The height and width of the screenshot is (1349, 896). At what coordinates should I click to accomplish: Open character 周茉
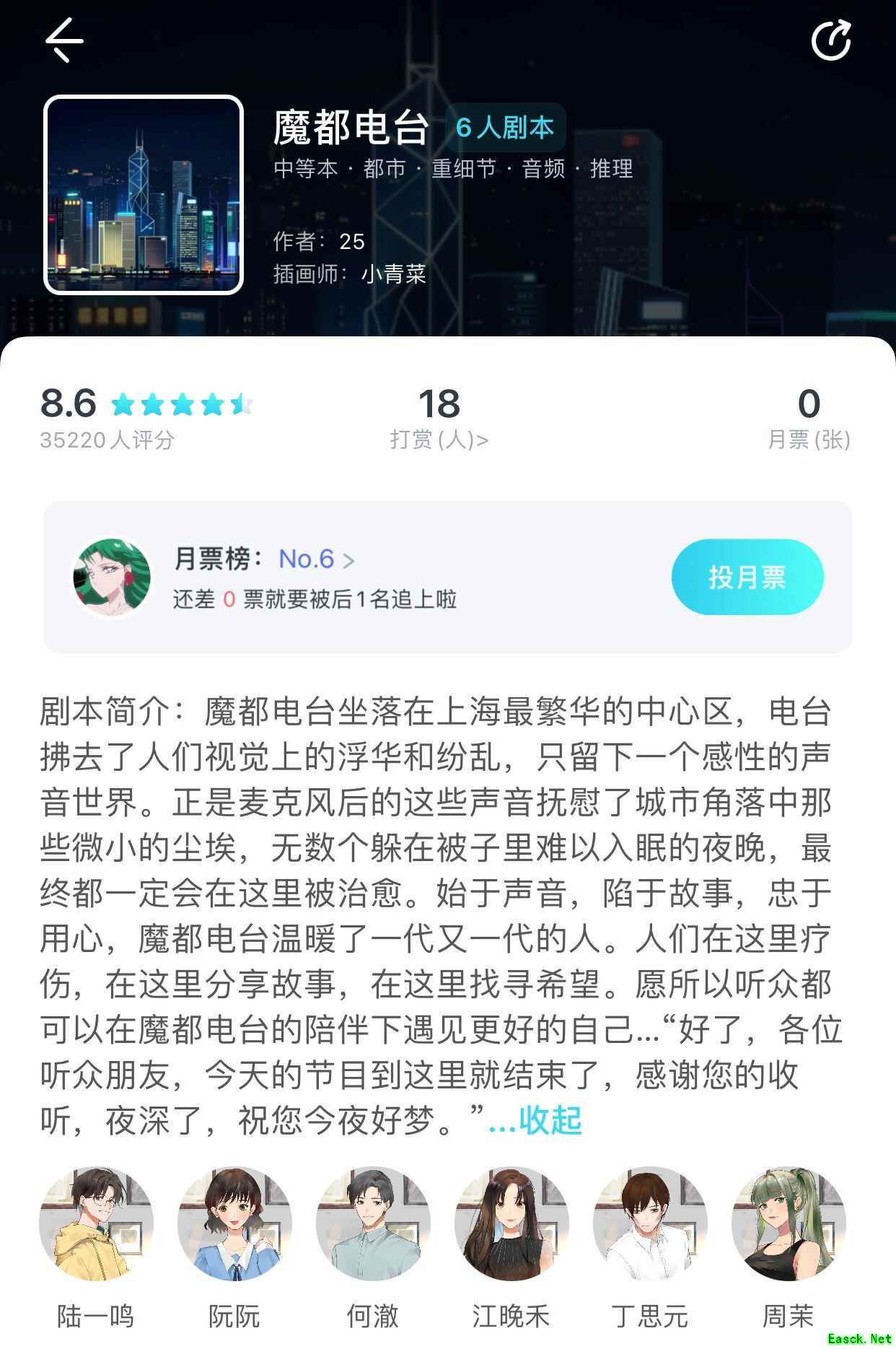click(x=789, y=1224)
